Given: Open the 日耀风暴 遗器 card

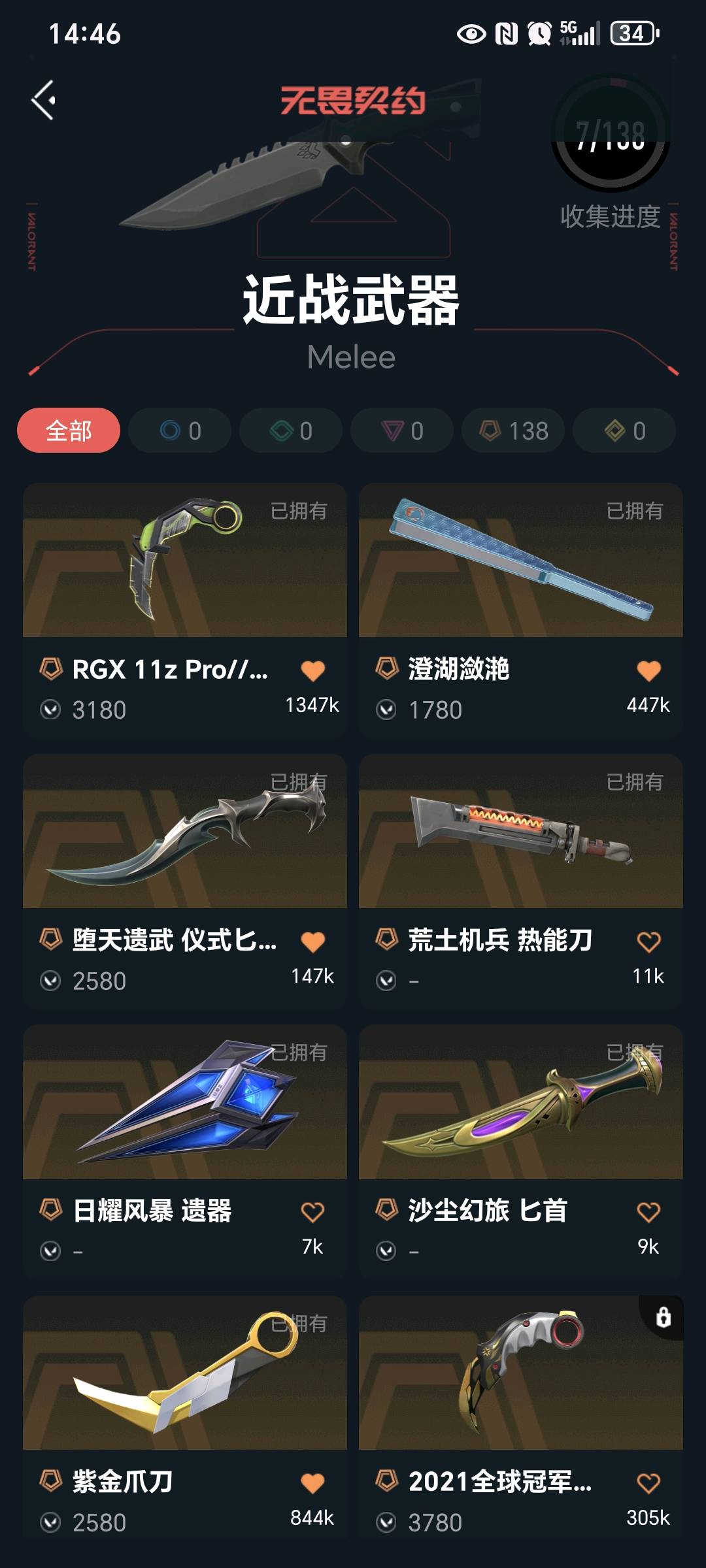Looking at the screenshot, I should click(x=185, y=1103).
